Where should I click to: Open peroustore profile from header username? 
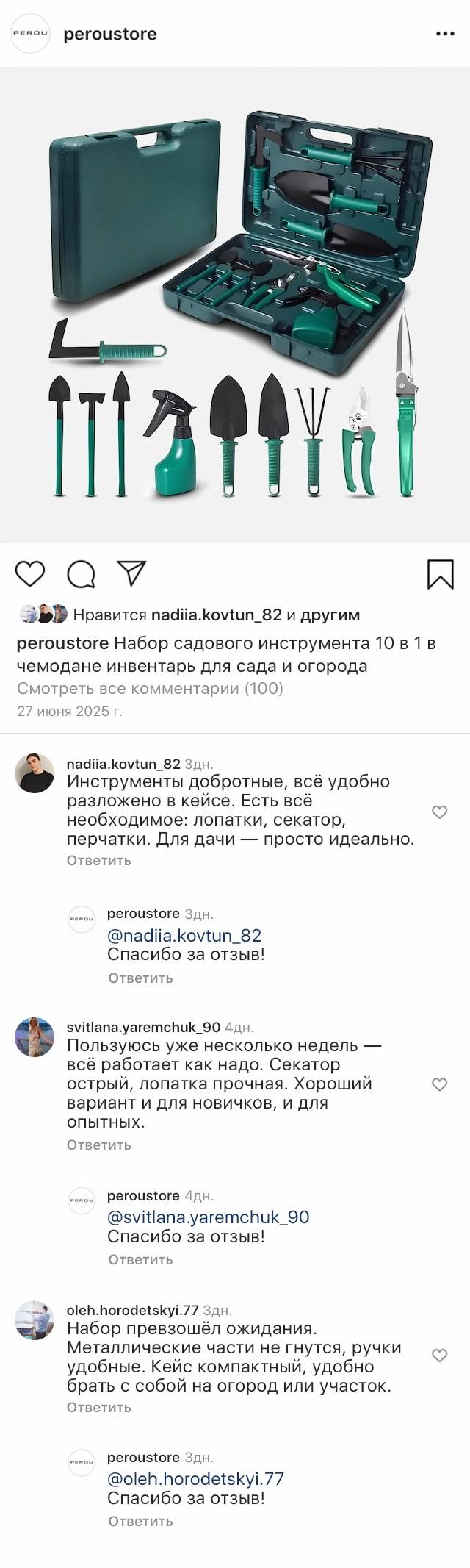coord(110,34)
